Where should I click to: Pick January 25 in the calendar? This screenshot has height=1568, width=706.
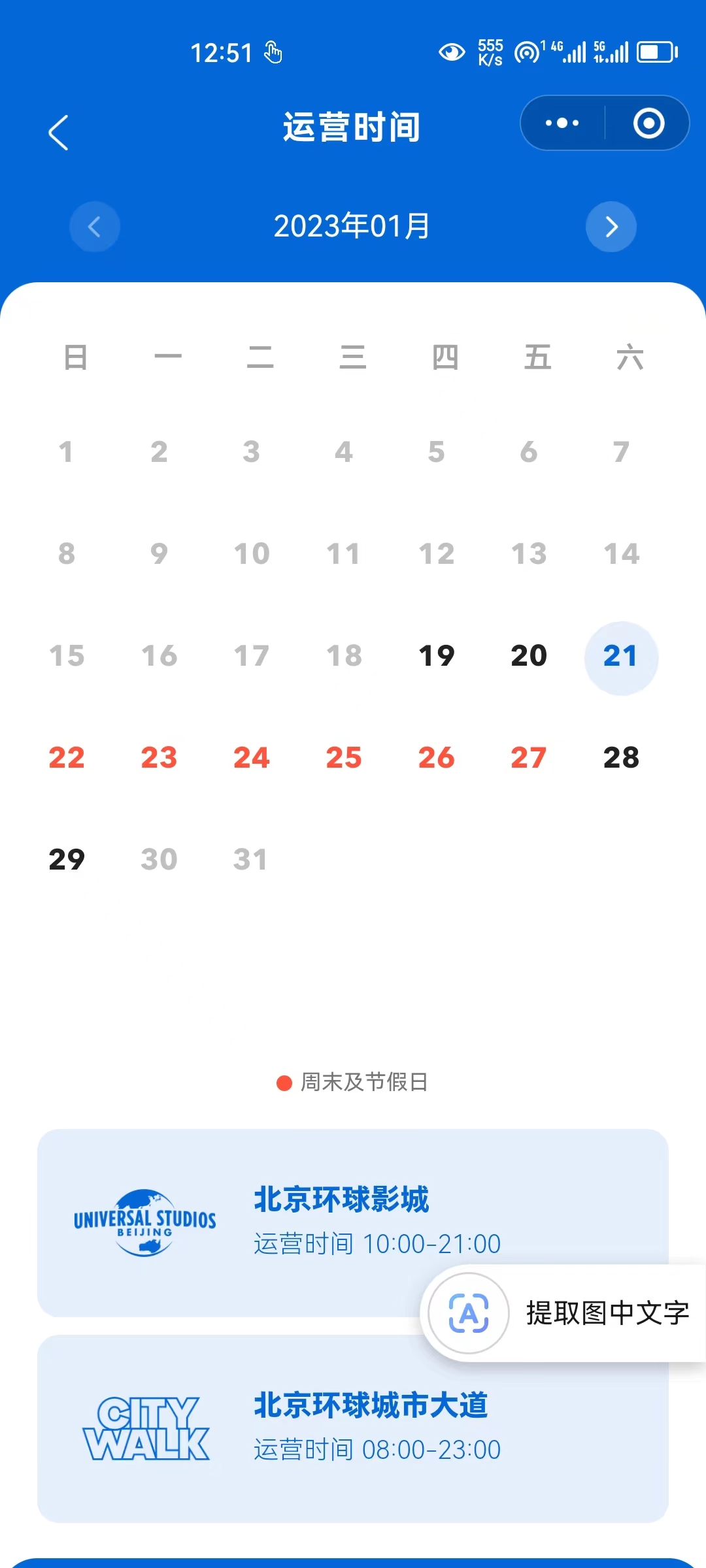(x=344, y=758)
